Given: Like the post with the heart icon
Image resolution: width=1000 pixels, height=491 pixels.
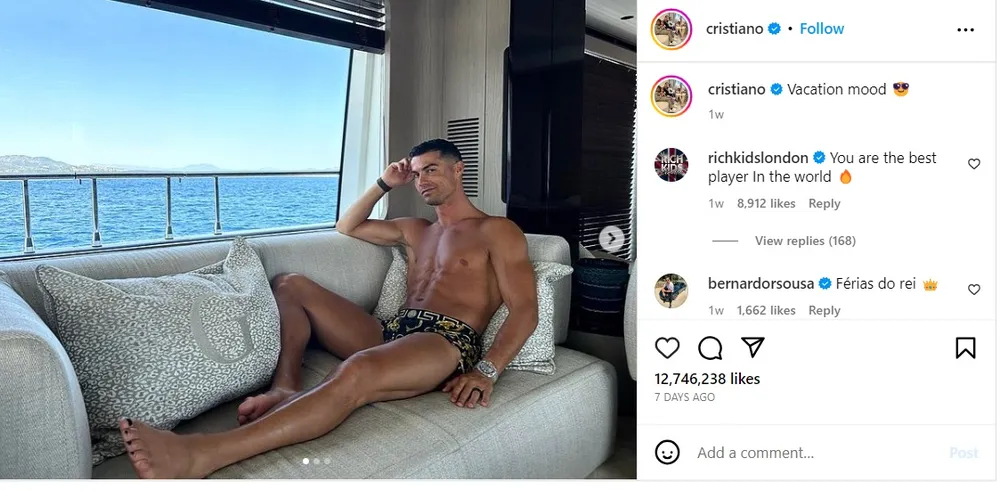Looking at the screenshot, I should click(x=667, y=348).
